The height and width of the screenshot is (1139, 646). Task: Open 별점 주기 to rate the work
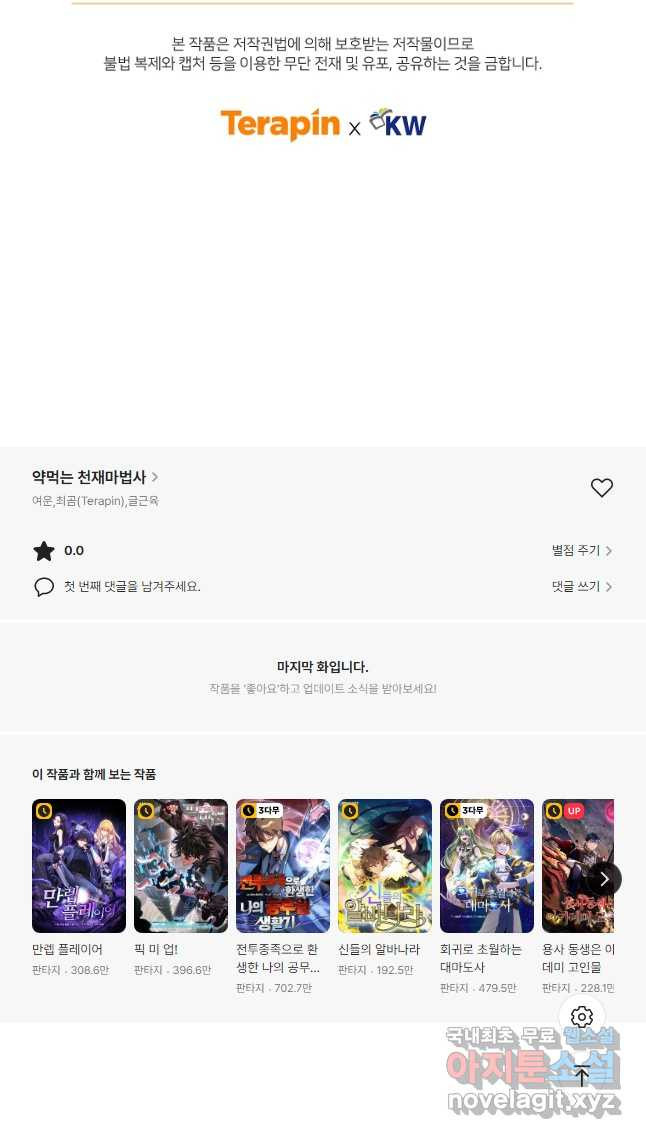[x=581, y=551]
